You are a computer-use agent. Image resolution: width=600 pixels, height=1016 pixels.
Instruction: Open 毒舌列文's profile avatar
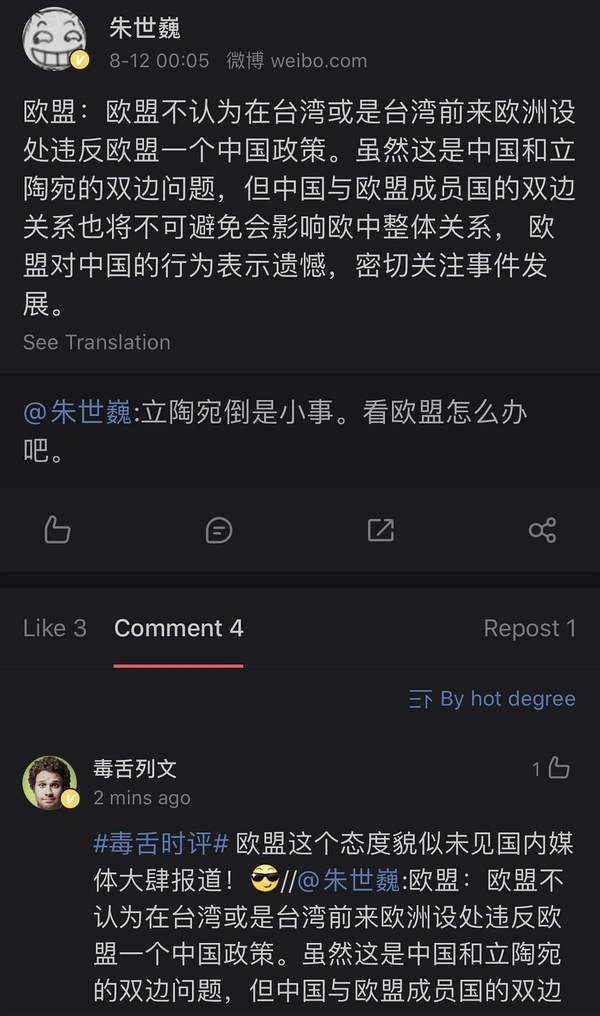pyautogui.click(x=50, y=782)
